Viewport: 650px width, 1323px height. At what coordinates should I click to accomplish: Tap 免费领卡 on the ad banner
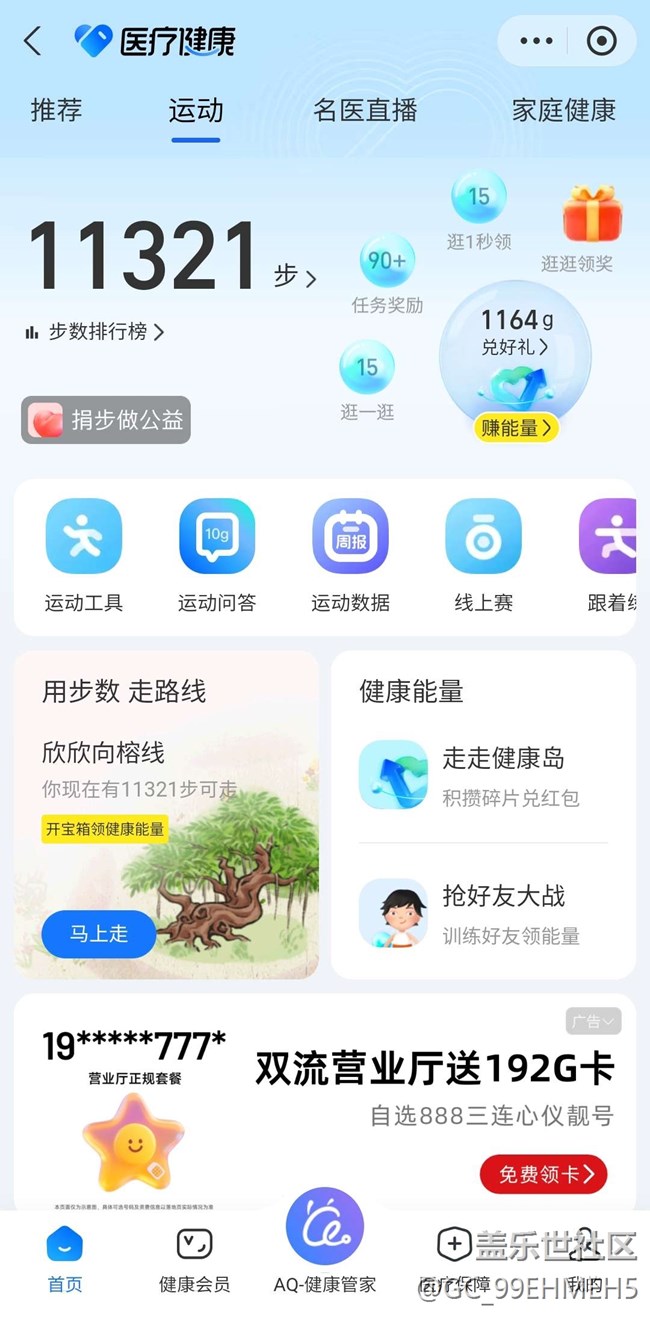coord(544,1174)
